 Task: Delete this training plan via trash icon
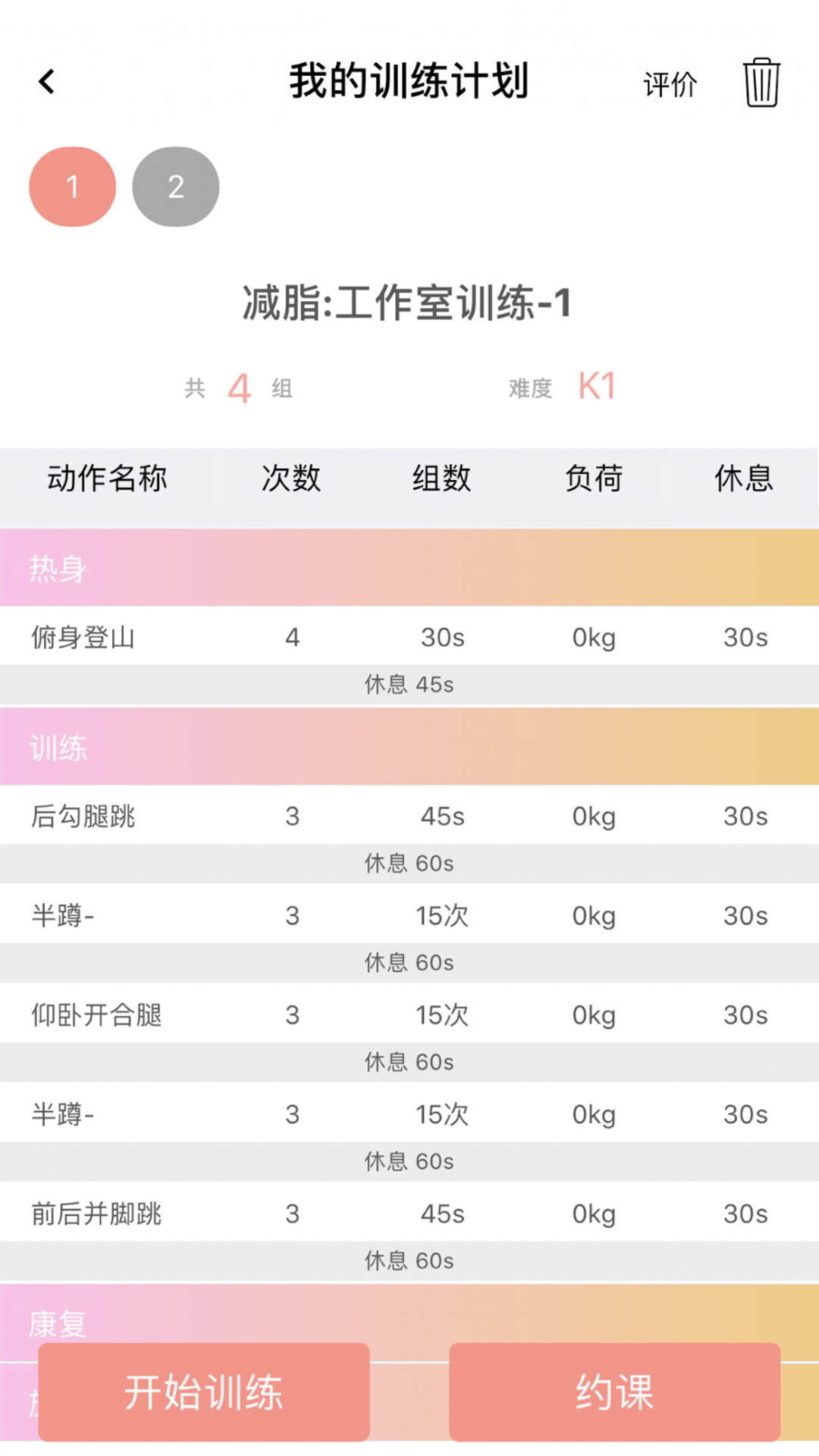click(x=761, y=83)
